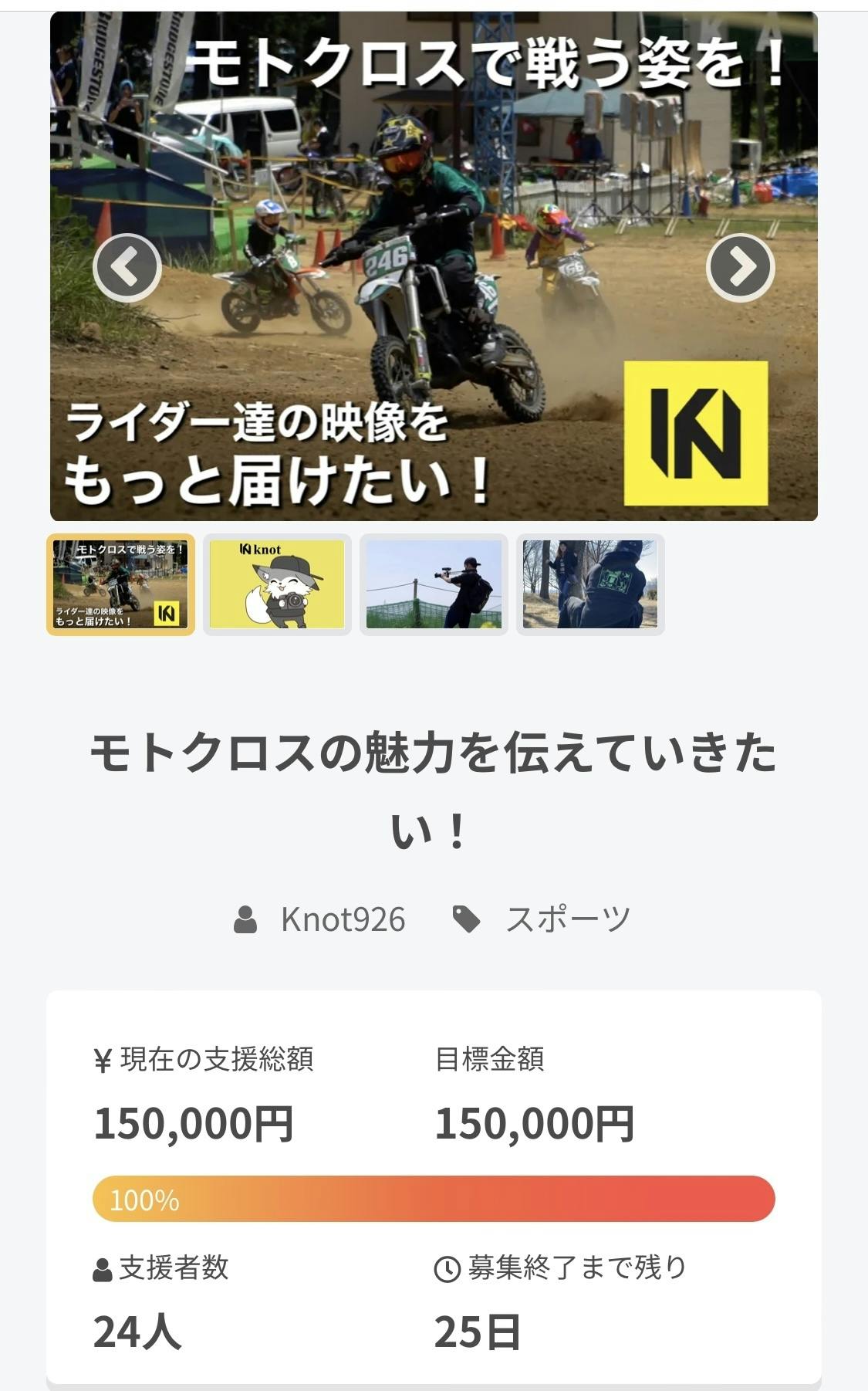Select the cameraman by fence thumbnail
The width and height of the screenshot is (868, 1391).
click(x=434, y=584)
